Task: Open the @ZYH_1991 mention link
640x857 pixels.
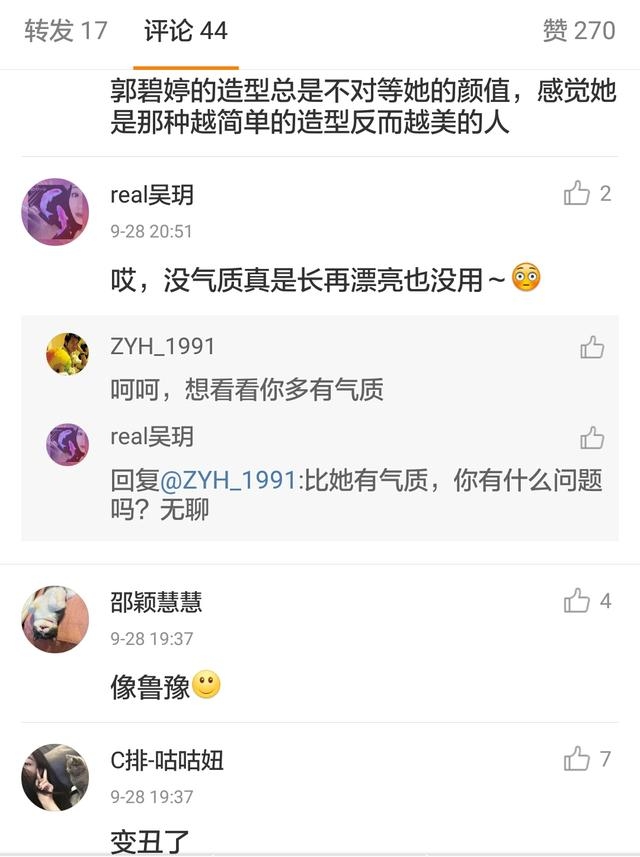Action: [x=229, y=481]
